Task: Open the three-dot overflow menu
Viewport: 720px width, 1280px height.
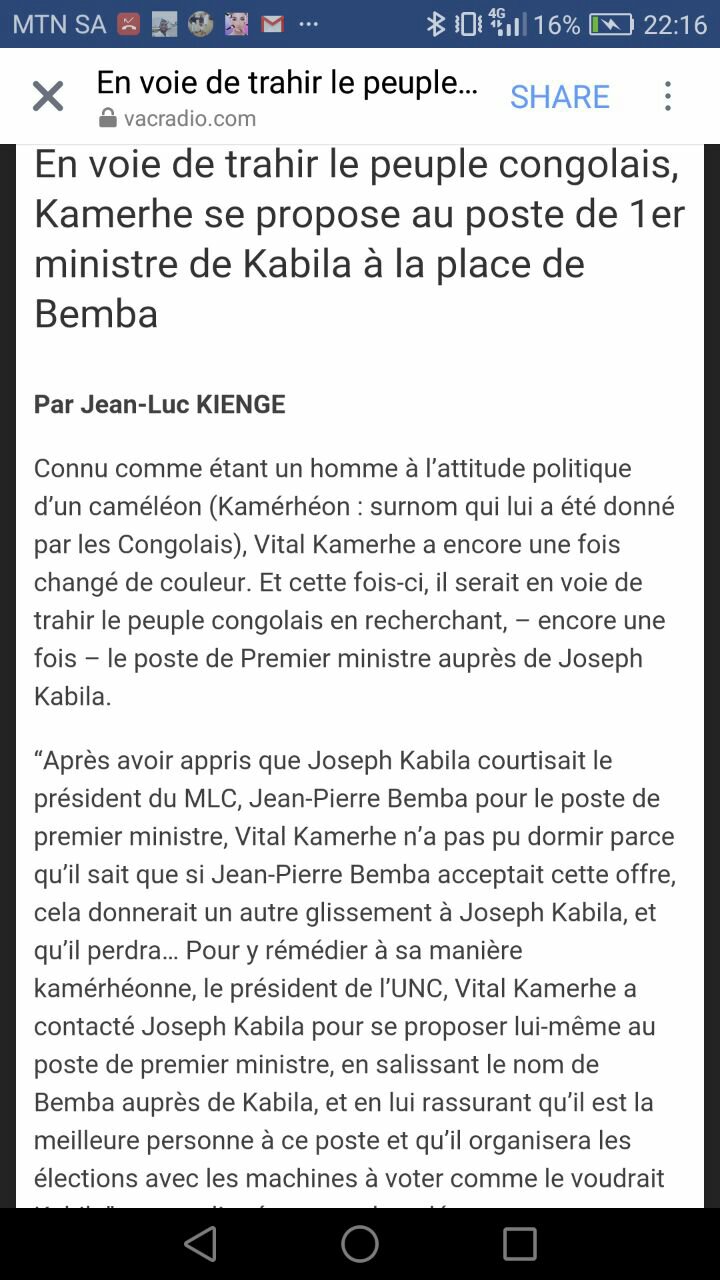Action: pos(668,97)
